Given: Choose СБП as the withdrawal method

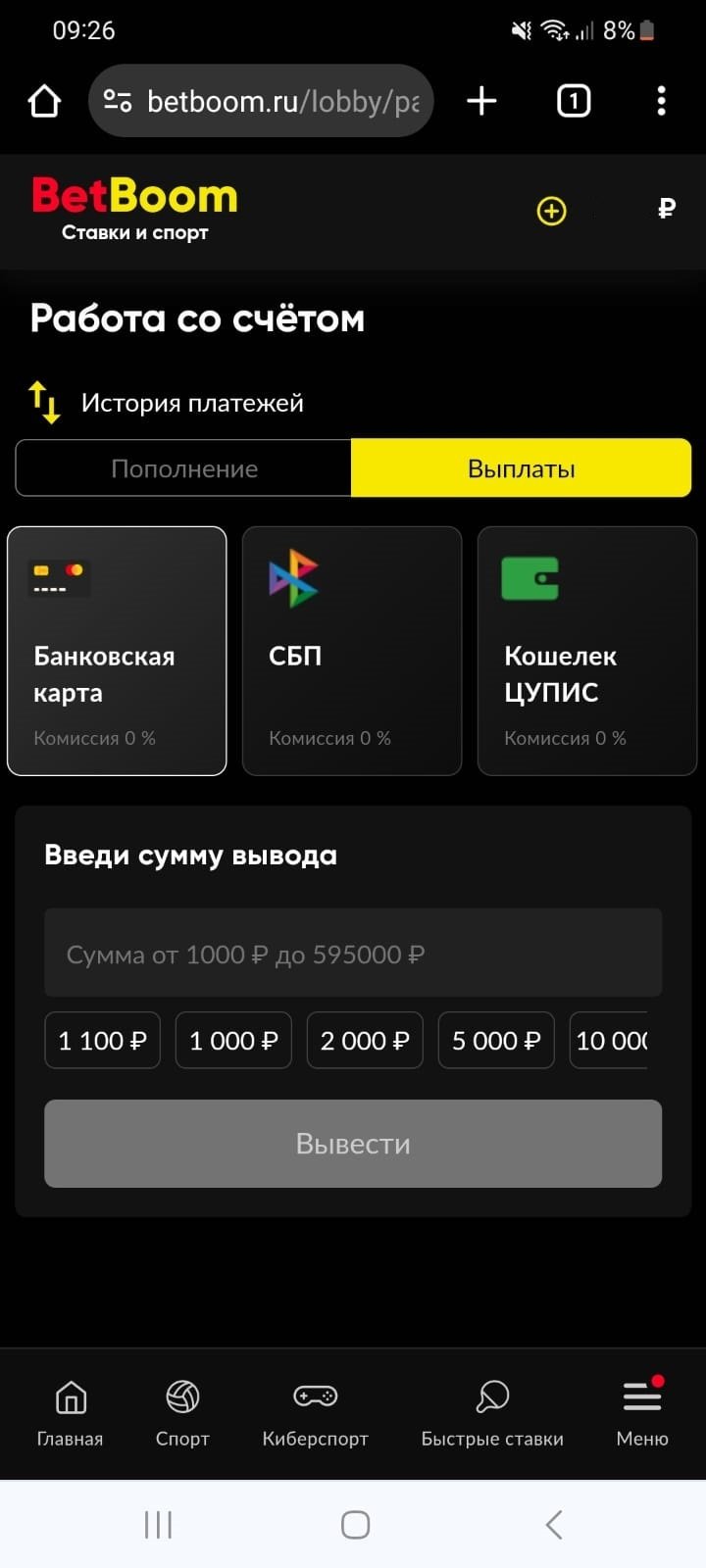Looking at the screenshot, I should click(352, 651).
